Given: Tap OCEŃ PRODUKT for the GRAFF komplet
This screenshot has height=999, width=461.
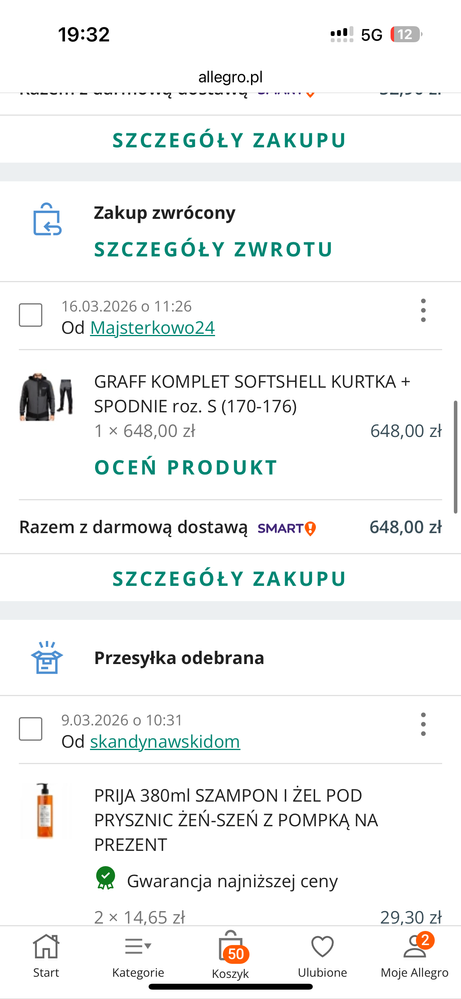Looking at the screenshot, I should 186,468.
